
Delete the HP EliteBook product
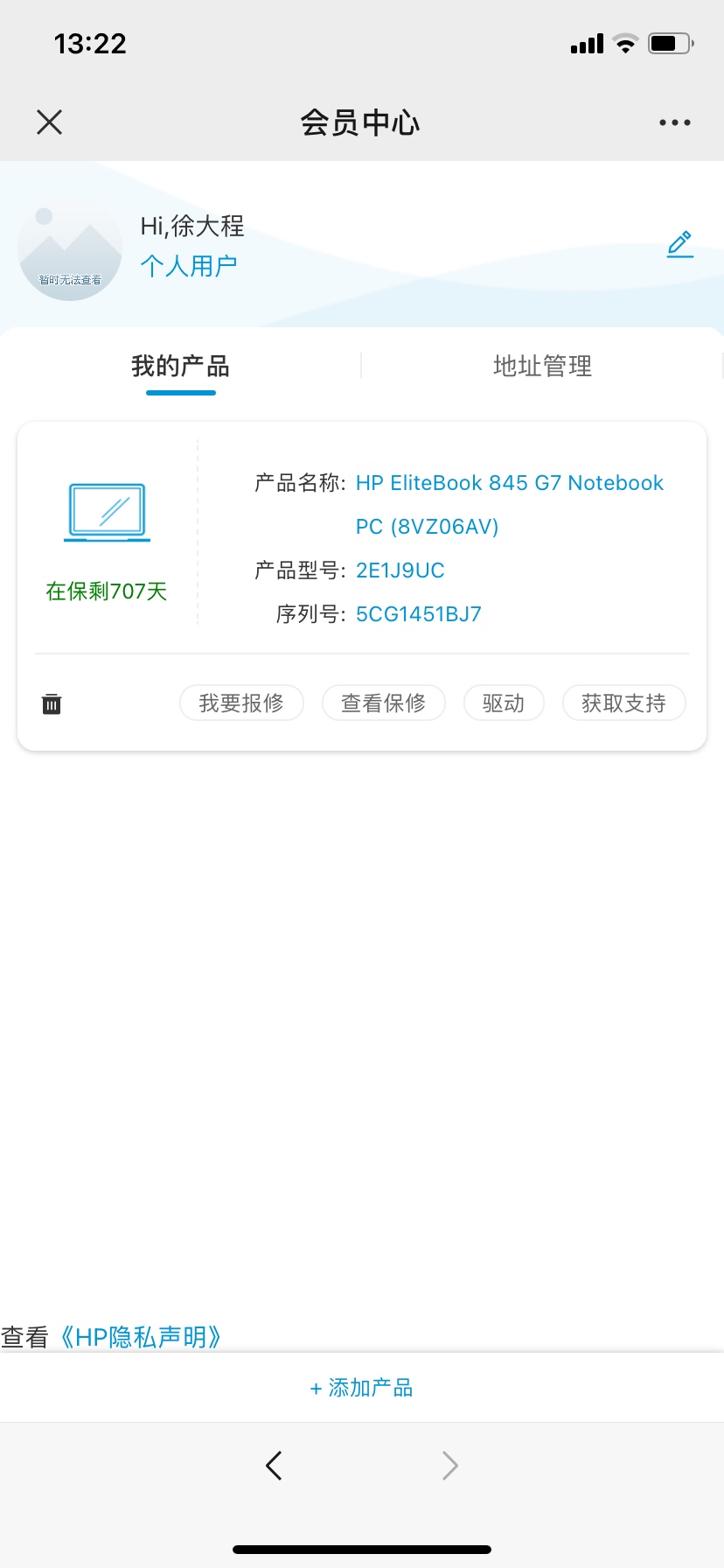coord(52,703)
